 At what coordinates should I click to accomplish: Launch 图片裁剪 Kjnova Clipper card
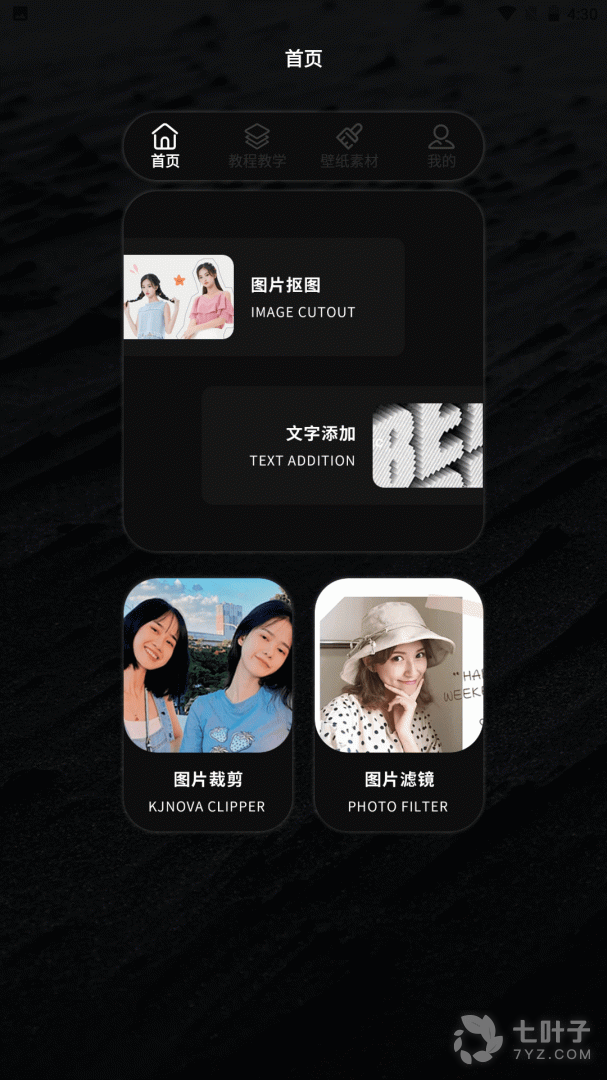point(207,704)
